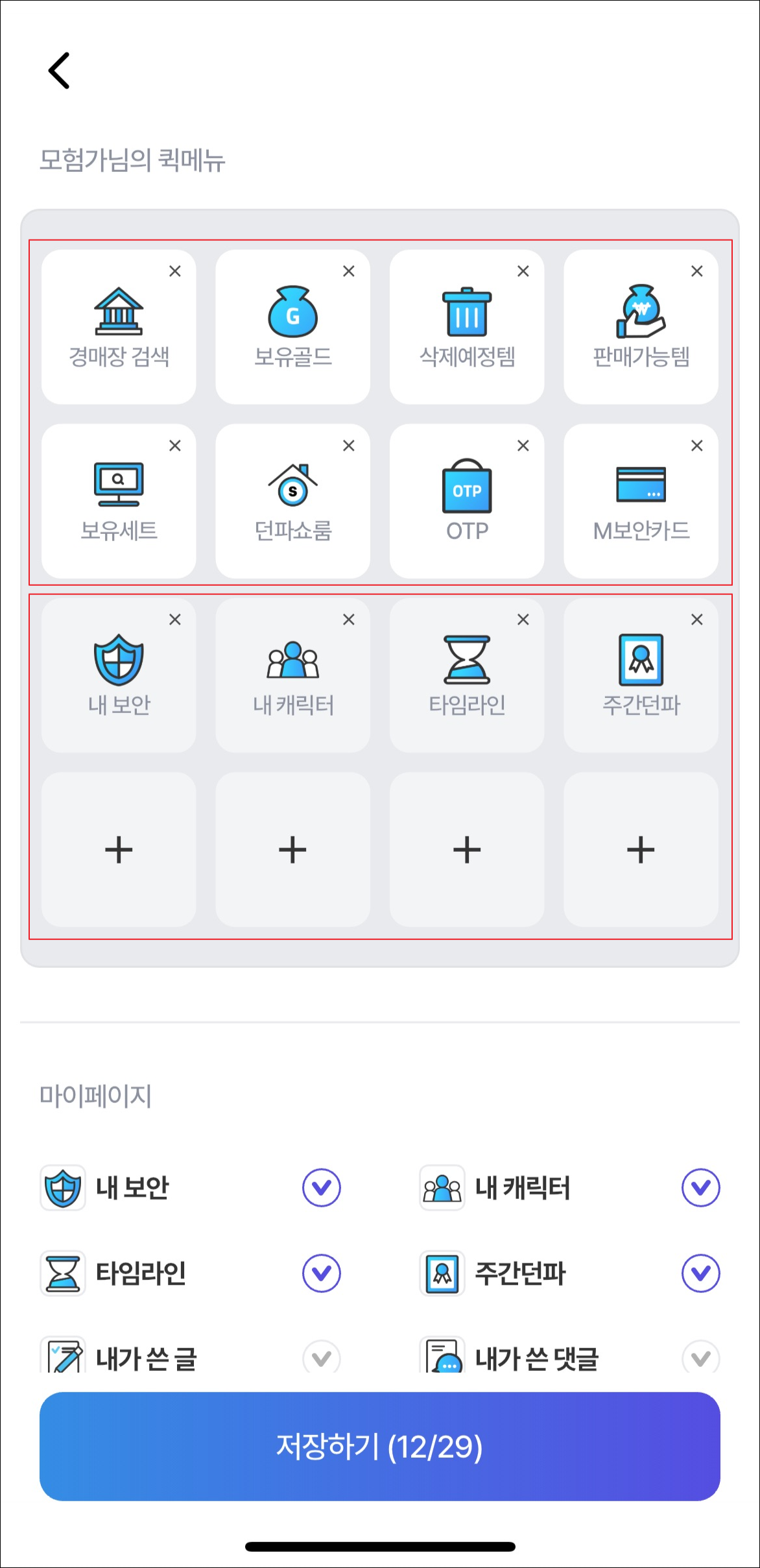Check 내가 쓴 글 to add it
The image size is (760, 1568).
coord(322,1357)
